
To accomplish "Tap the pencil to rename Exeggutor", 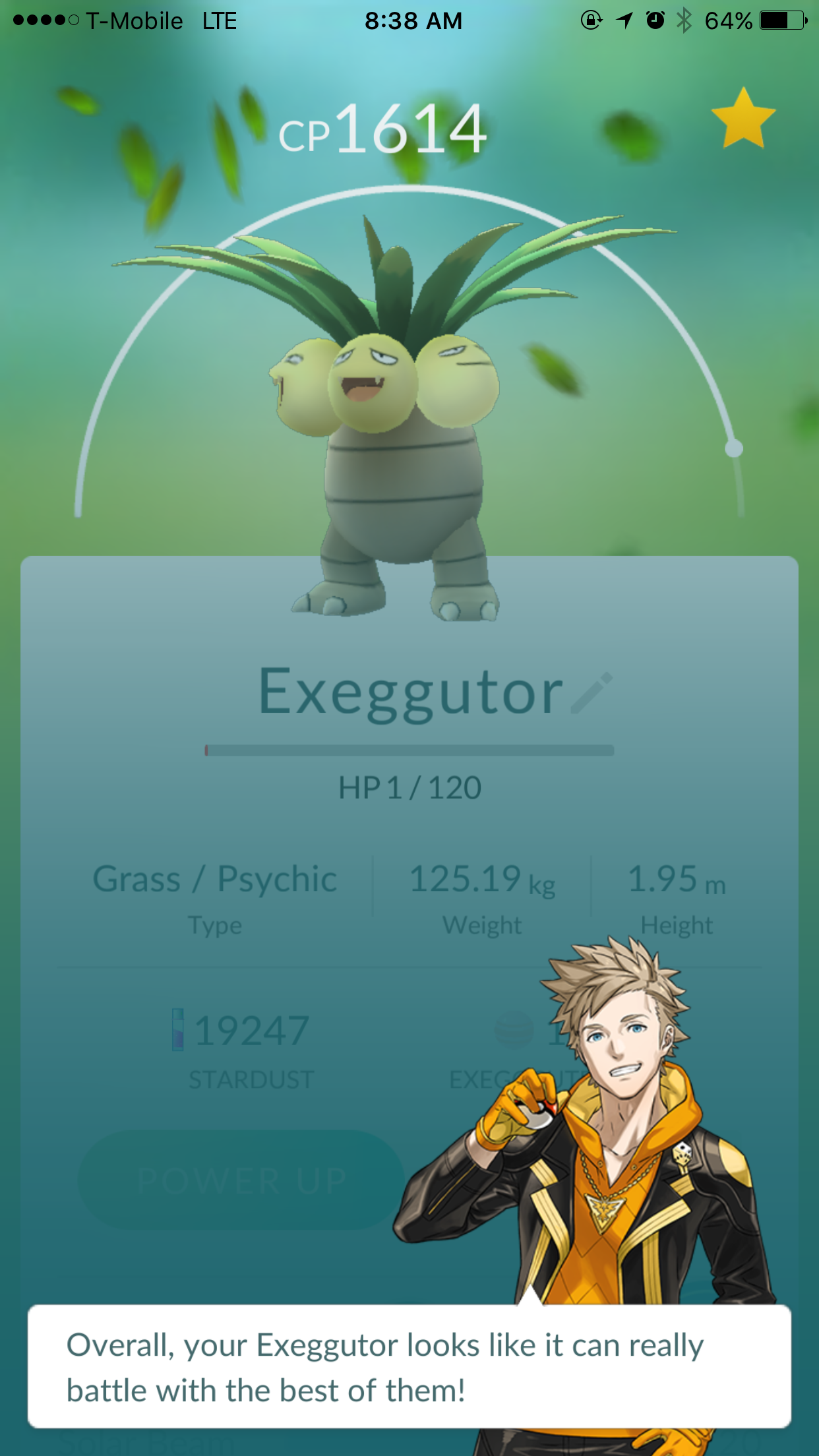I will tap(591, 693).
